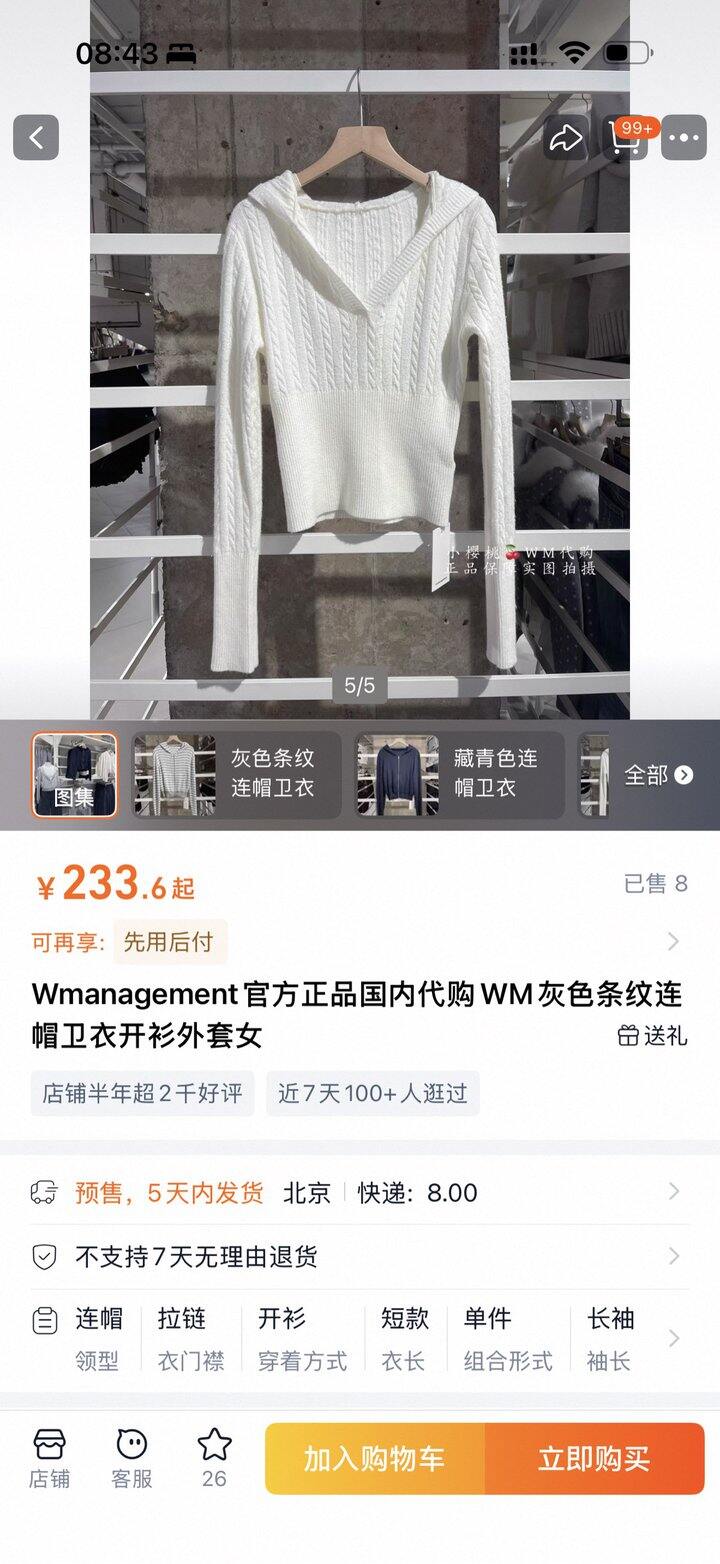Go back using the top-left arrow
This screenshot has width=720, height=1564.
[36, 137]
